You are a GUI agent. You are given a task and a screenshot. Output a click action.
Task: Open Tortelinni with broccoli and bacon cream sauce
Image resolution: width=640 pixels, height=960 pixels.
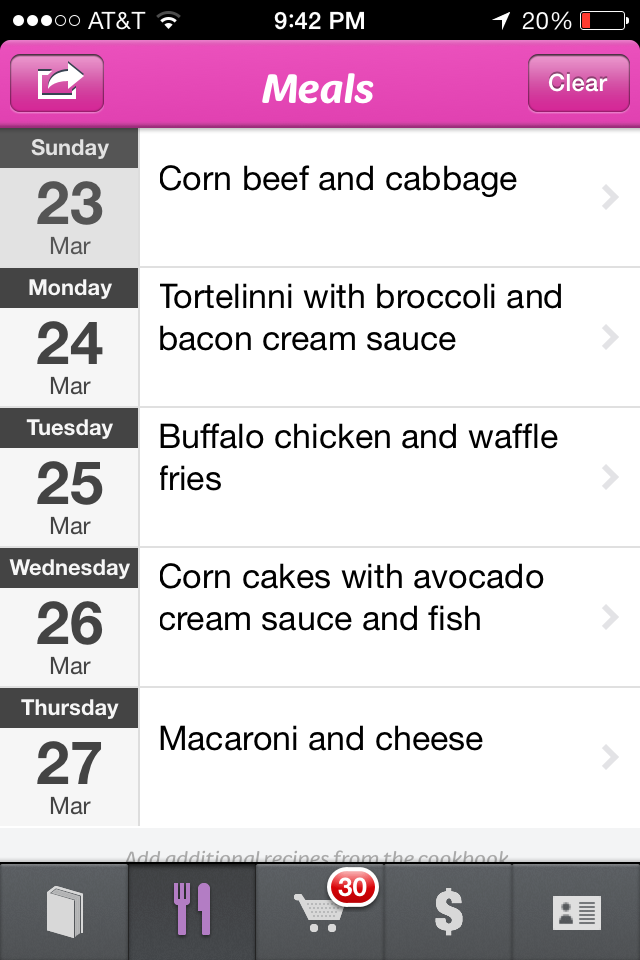click(388, 338)
